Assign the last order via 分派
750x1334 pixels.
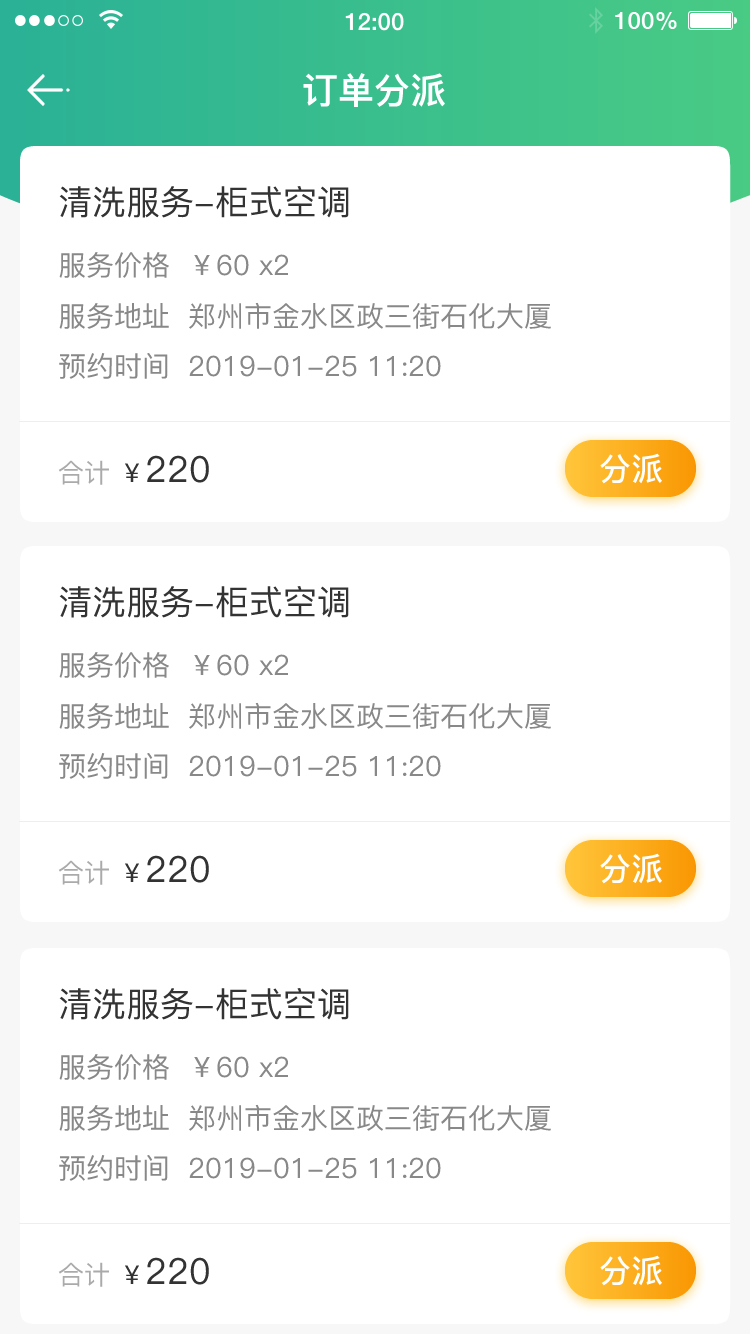[x=630, y=1271]
